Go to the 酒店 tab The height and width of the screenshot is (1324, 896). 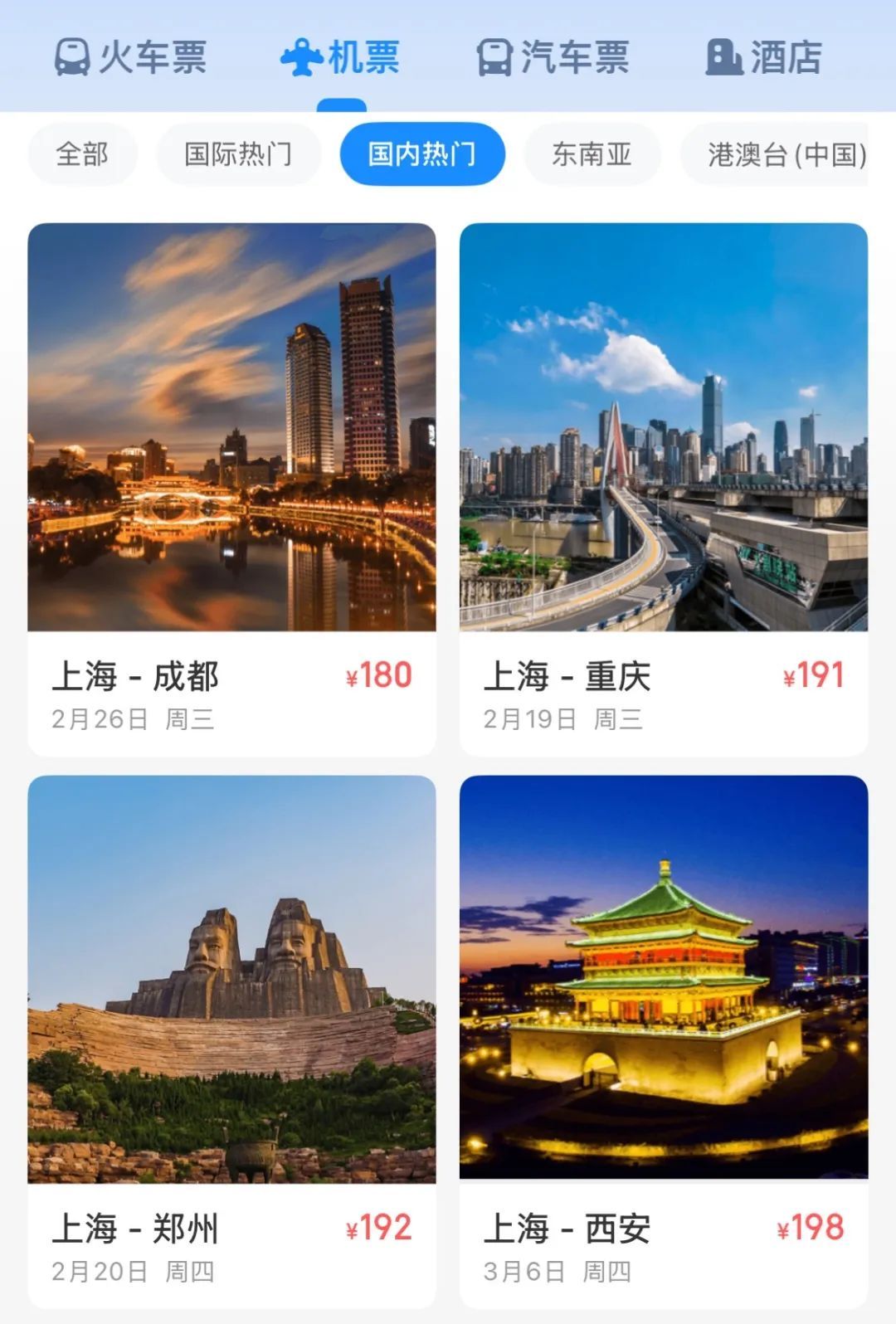(764, 57)
